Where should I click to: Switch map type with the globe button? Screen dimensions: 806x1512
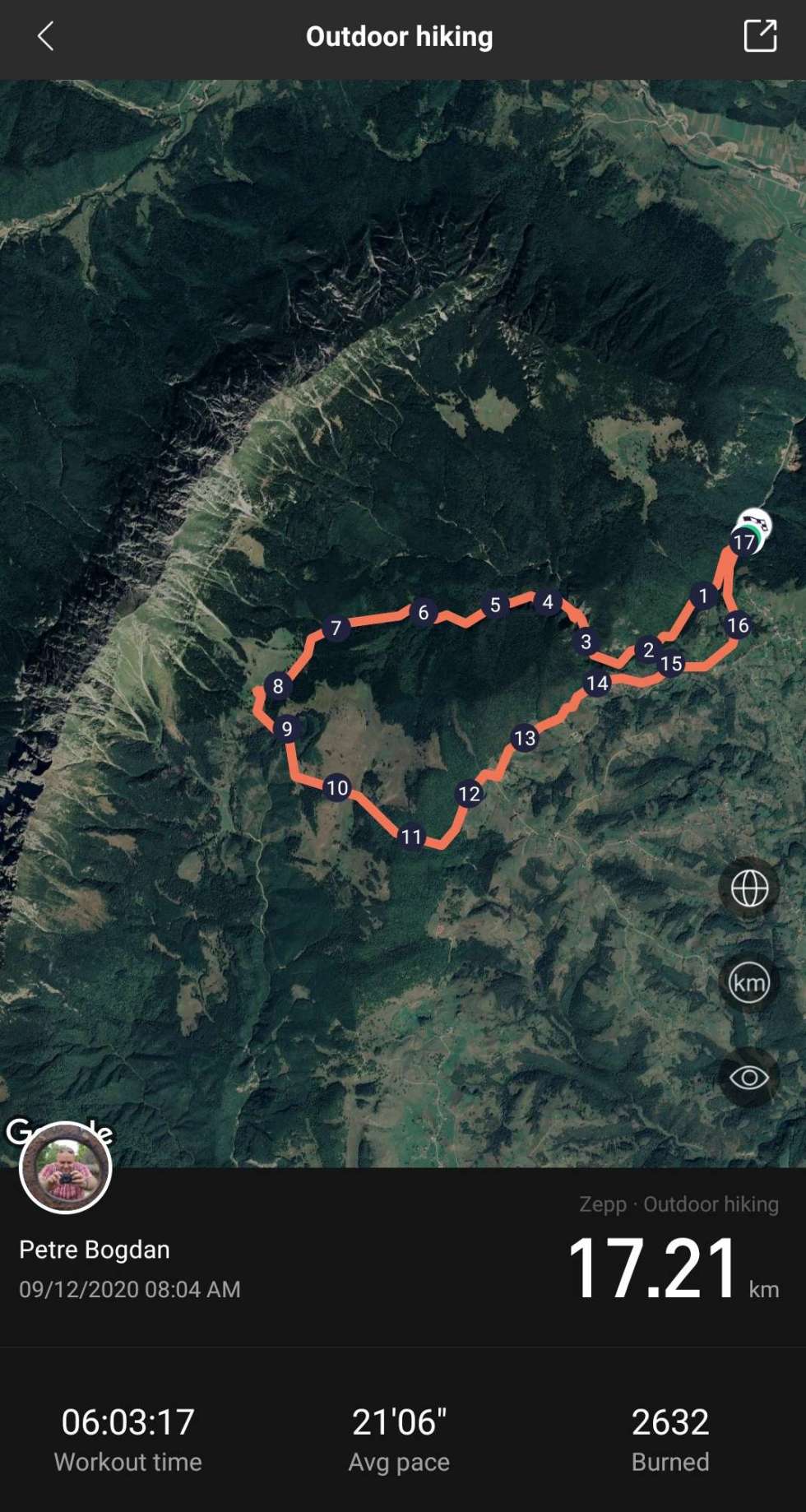point(749,888)
